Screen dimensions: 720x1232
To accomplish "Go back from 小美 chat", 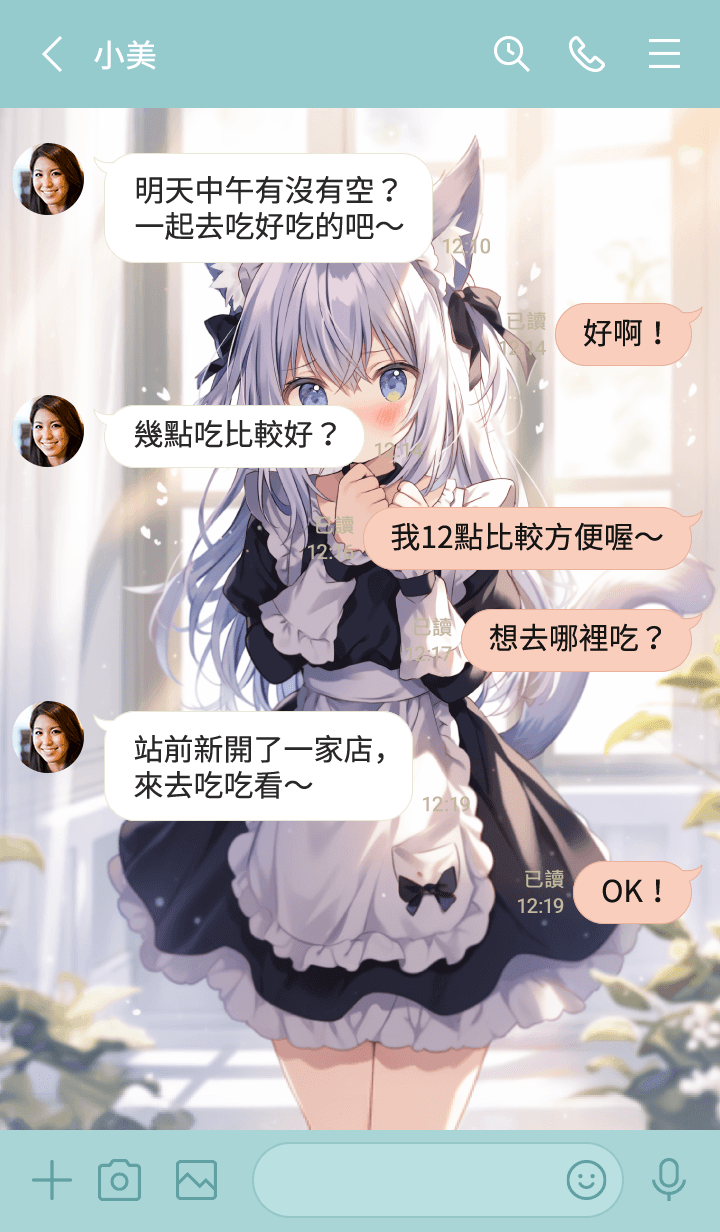I will click(52, 54).
